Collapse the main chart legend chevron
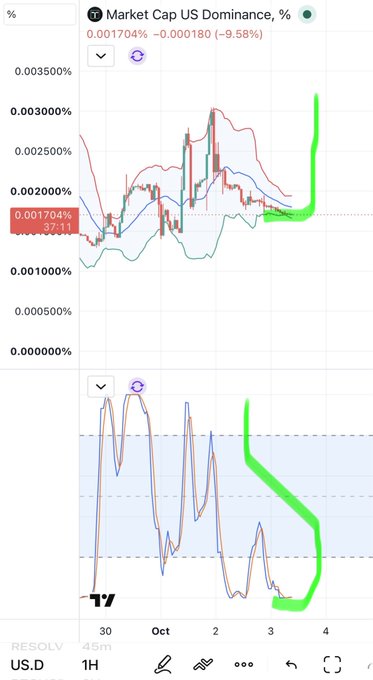This screenshot has width=373, height=680. coord(101,56)
